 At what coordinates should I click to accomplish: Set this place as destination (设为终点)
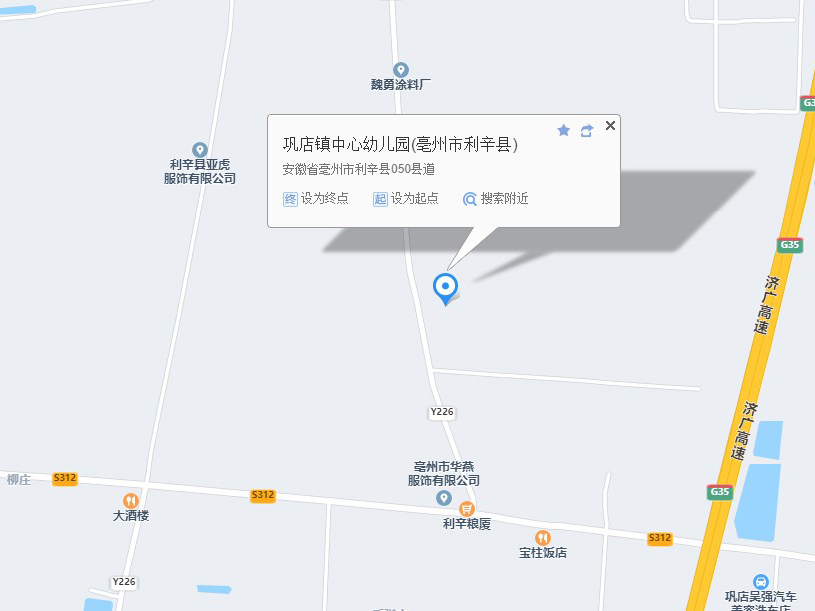coord(316,199)
